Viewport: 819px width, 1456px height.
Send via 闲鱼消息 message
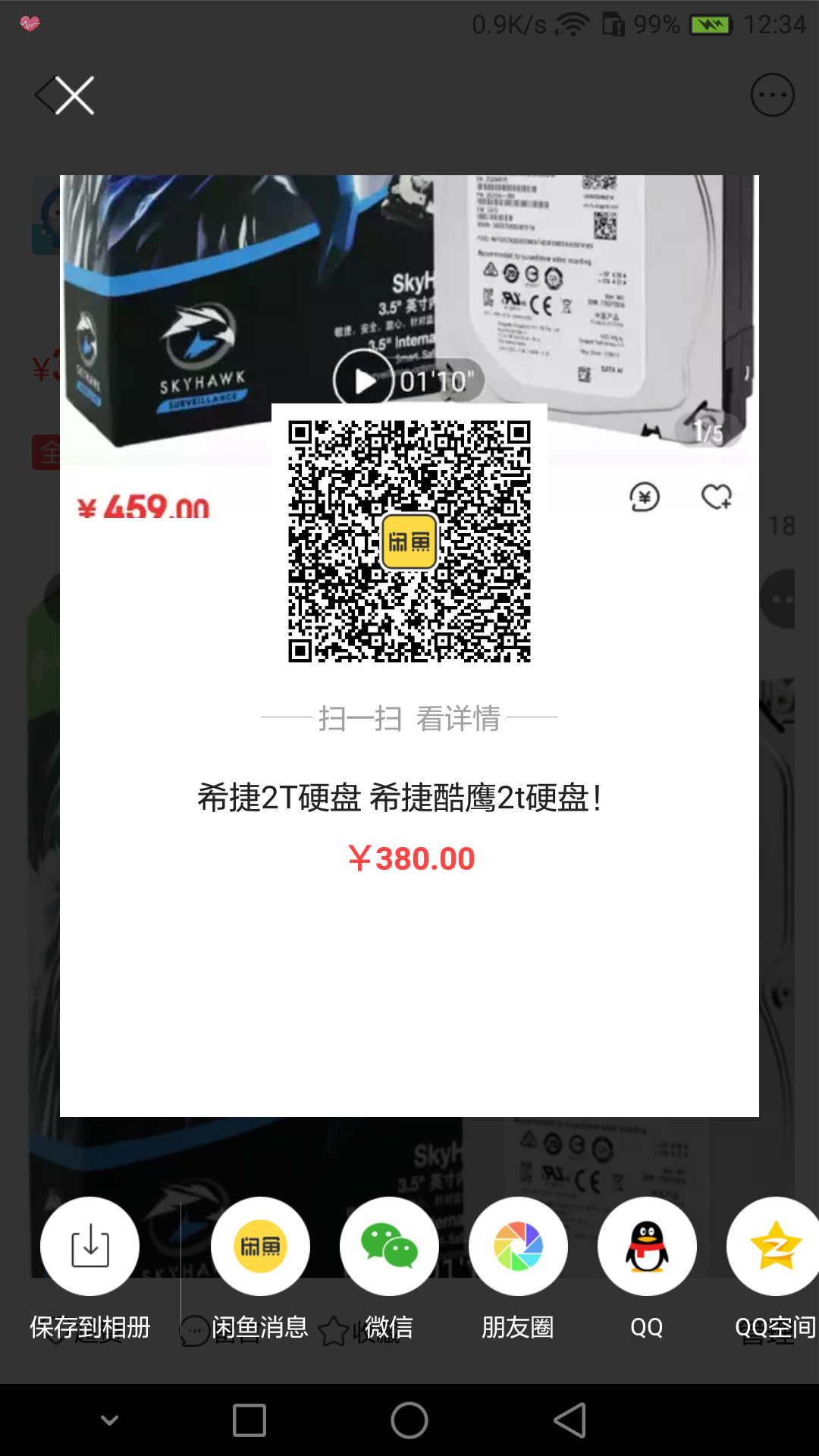point(259,1246)
